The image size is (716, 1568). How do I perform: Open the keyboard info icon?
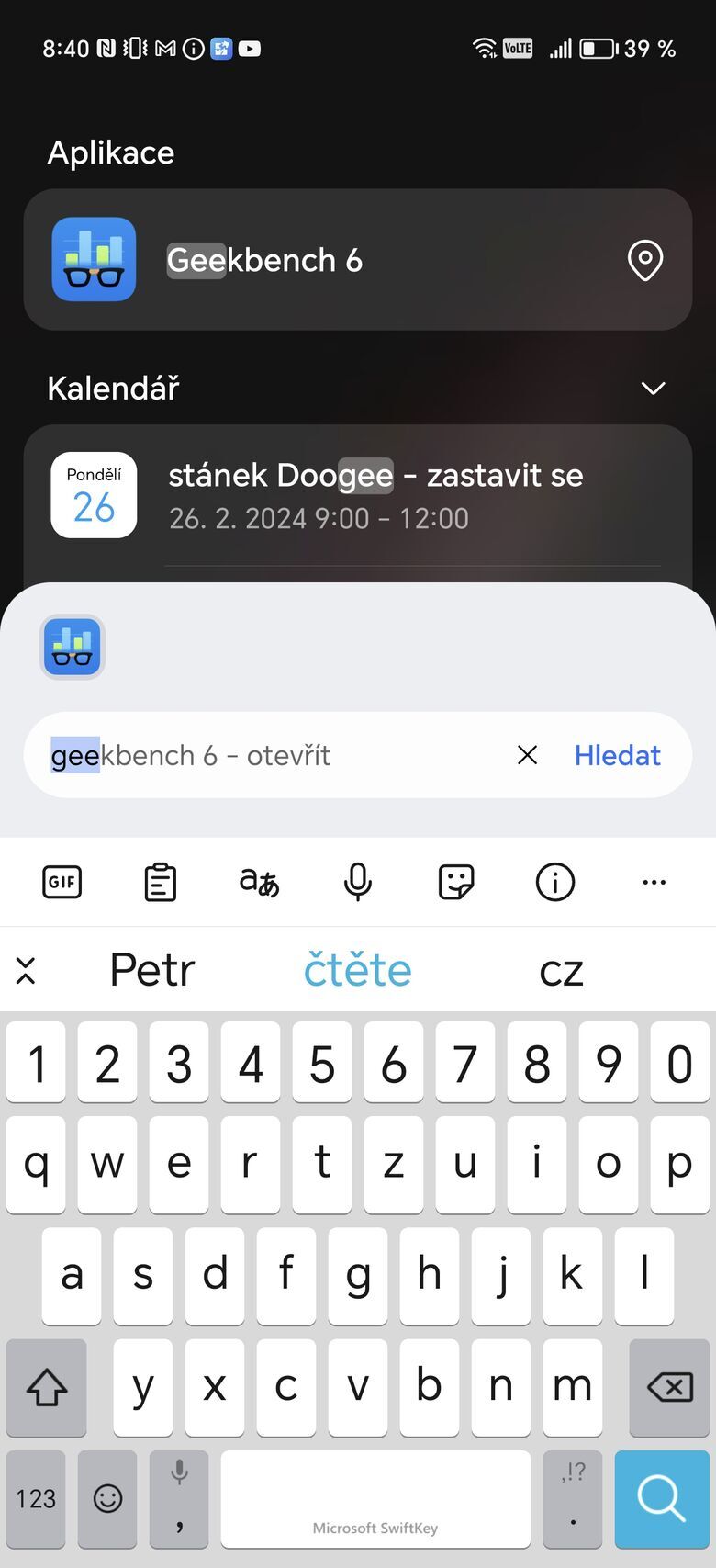tap(554, 882)
